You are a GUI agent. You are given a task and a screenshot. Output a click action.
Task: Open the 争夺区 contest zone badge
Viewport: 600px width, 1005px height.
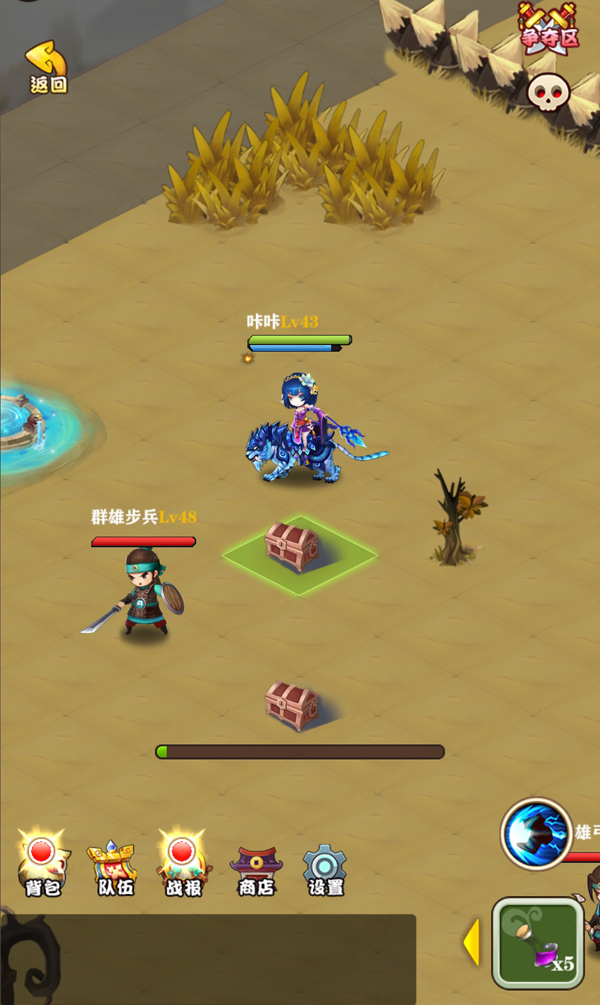pyautogui.click(x=549, y=31)
